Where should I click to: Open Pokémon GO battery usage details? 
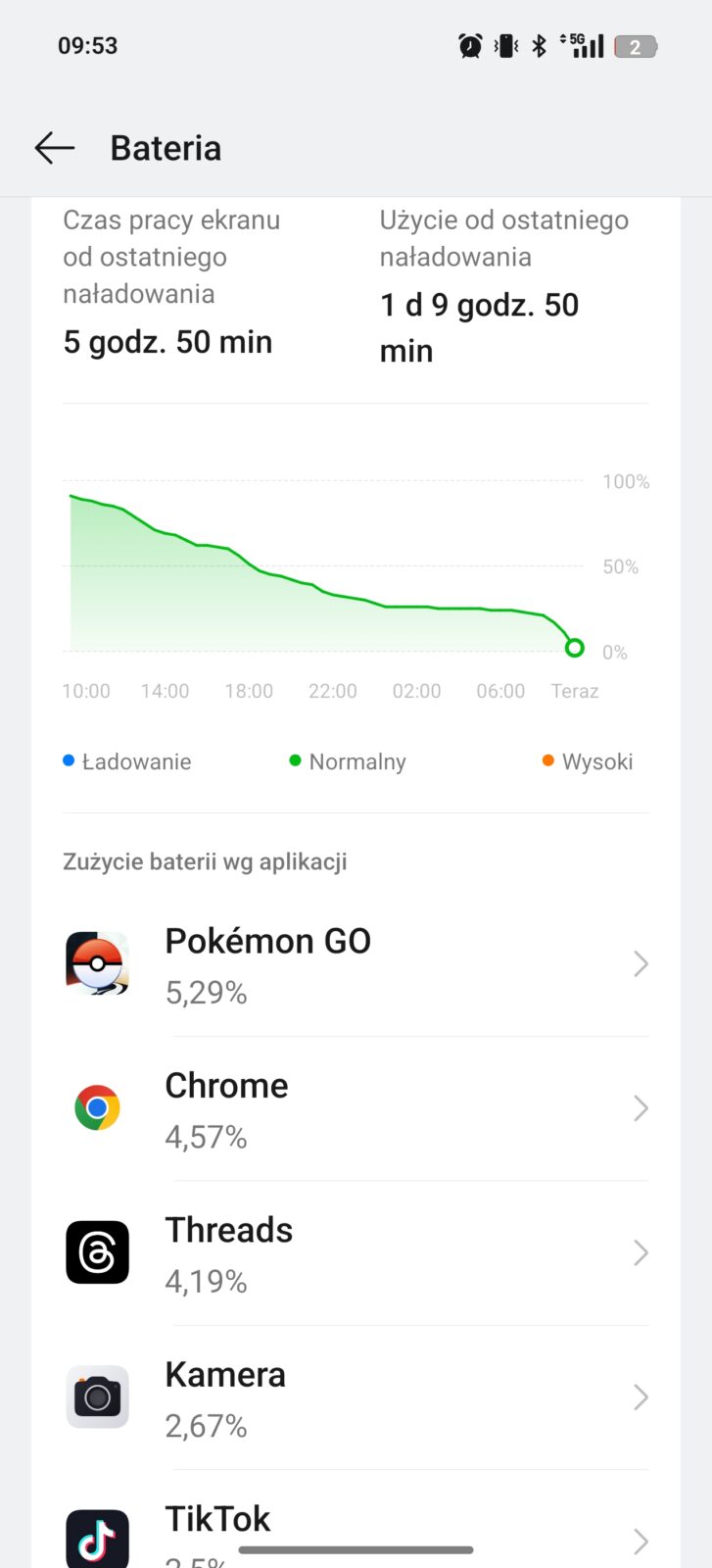tap(356, 964)
